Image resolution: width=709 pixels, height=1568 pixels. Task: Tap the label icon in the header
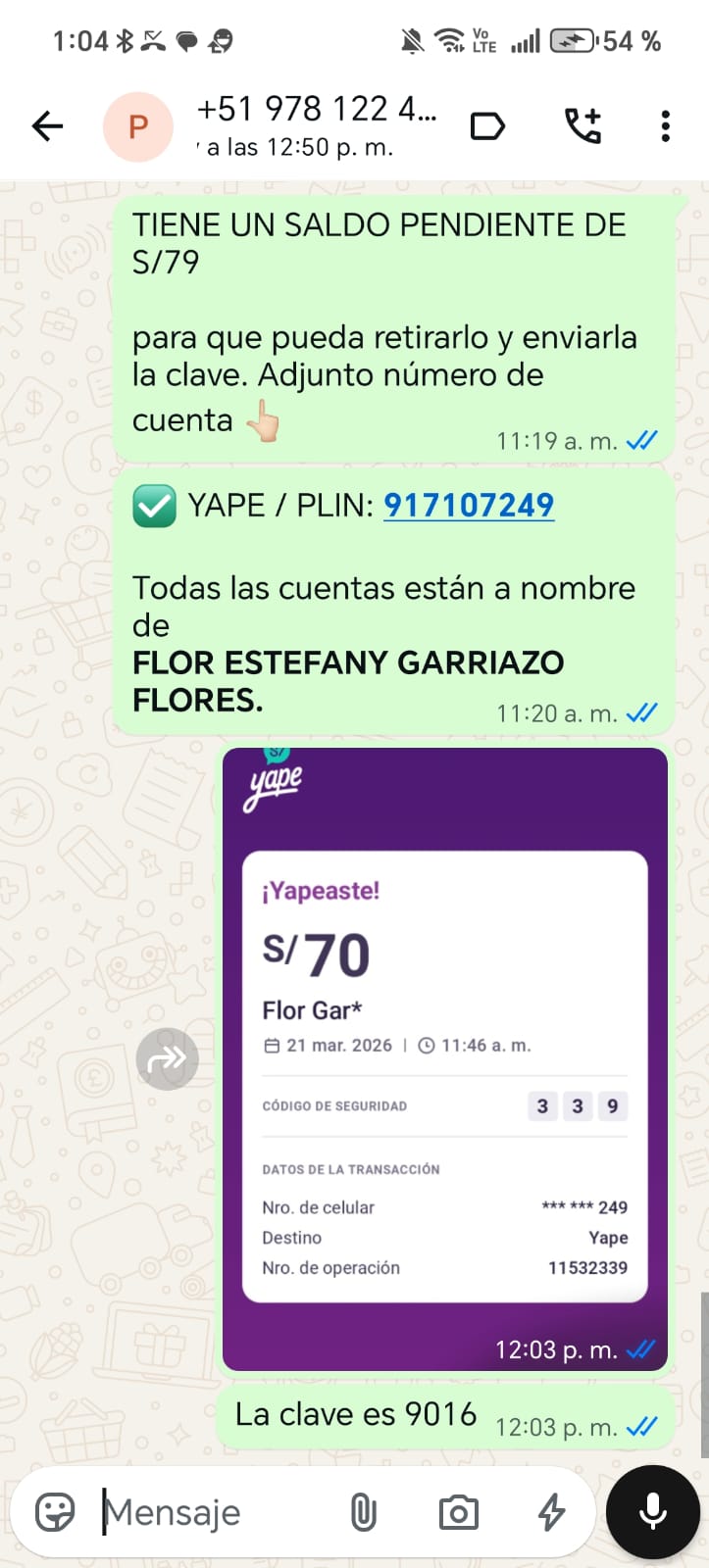coord(487,126)
